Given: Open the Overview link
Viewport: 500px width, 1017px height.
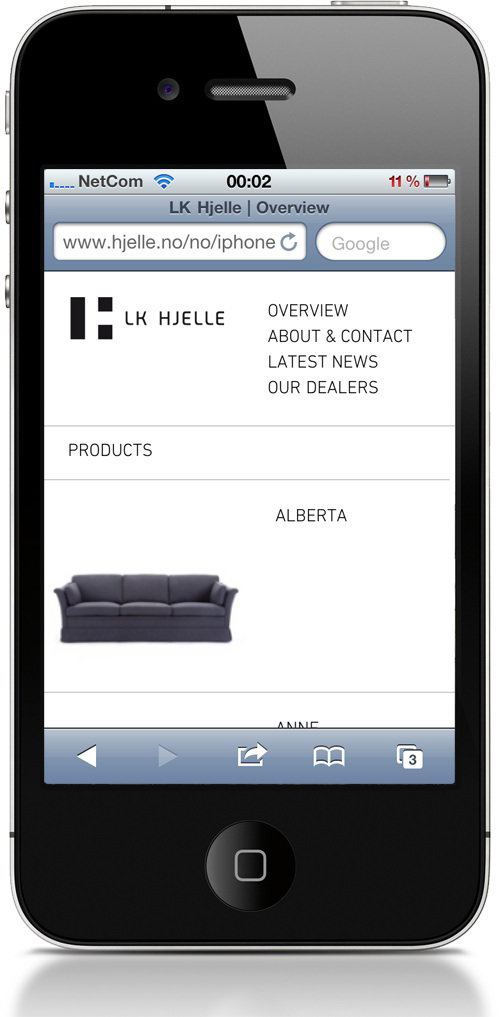Looking at the screenshot, I should pyautogui.click(x=308, y=310).
